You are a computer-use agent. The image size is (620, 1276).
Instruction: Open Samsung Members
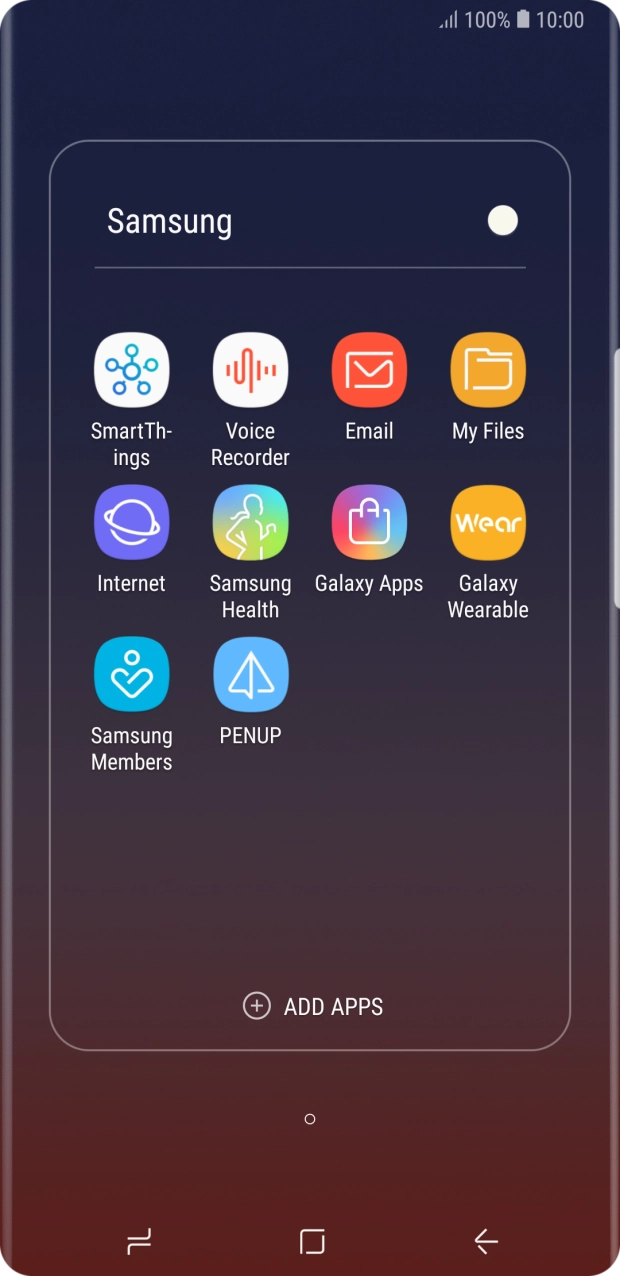[131, 674]
